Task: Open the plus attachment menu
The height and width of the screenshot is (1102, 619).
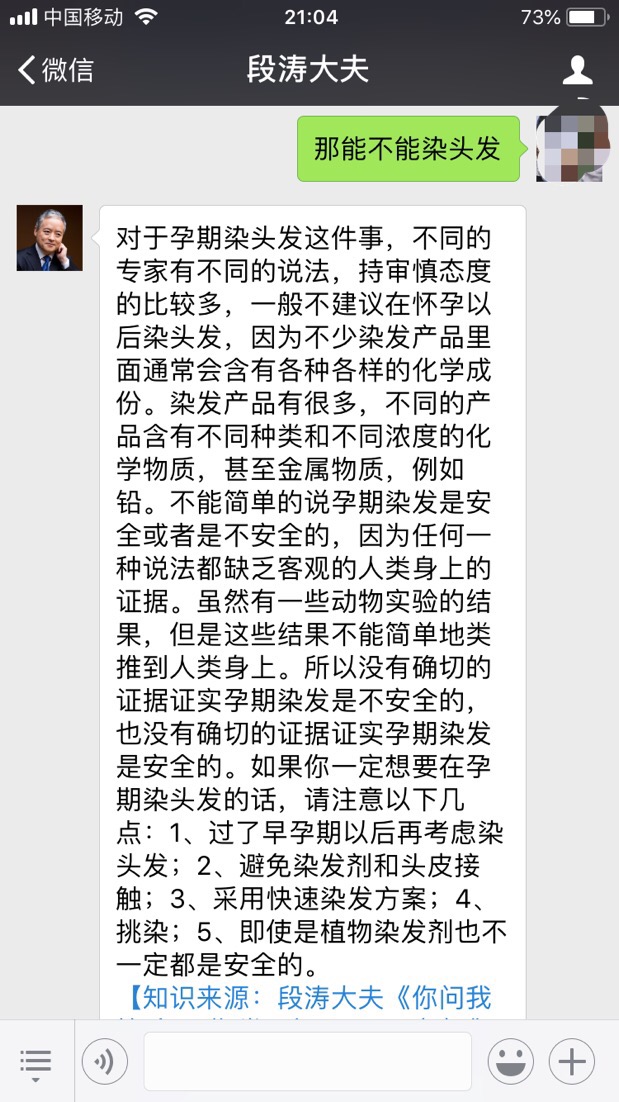Action: pos(572,1061)
